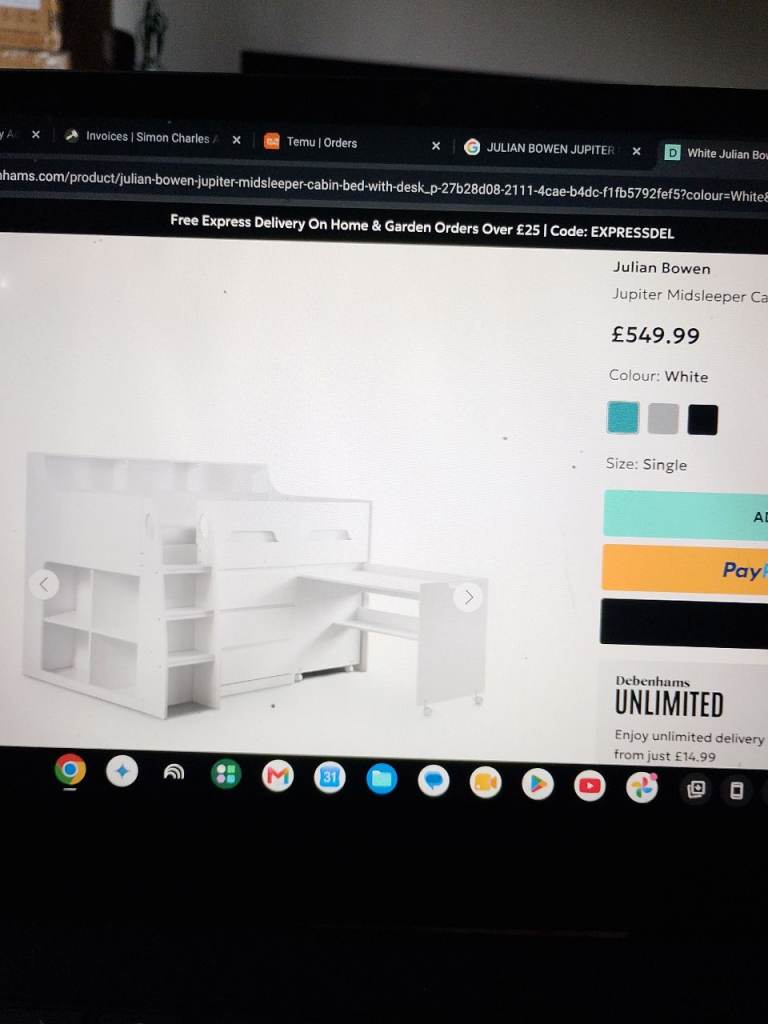Check out with the PayPal button
The width and height of the screenshot is (768, 1024).
pyautogui.click(x=684, y=569)
